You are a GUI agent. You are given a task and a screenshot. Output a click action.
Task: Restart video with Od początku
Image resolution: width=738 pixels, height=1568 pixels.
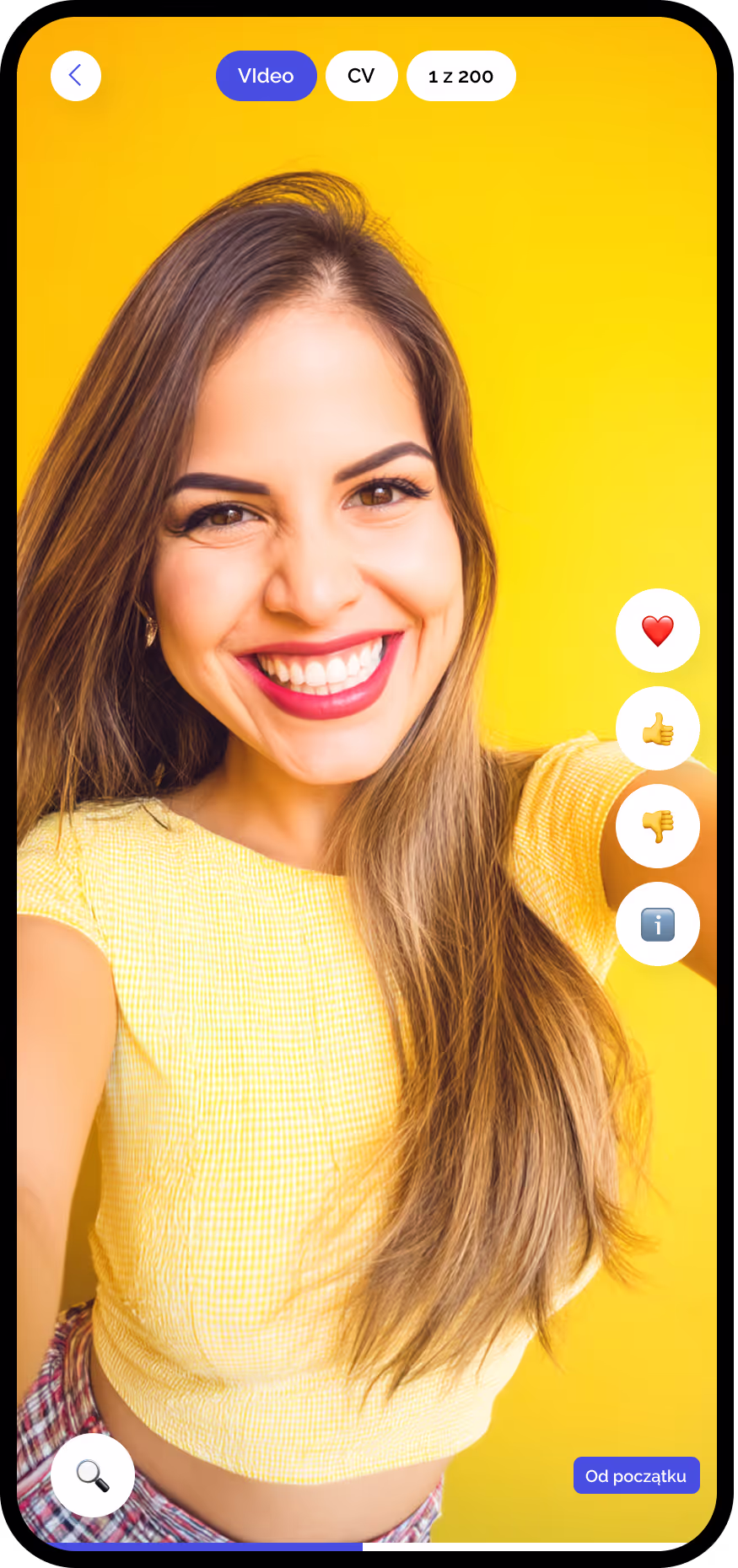click(636, 1475)
